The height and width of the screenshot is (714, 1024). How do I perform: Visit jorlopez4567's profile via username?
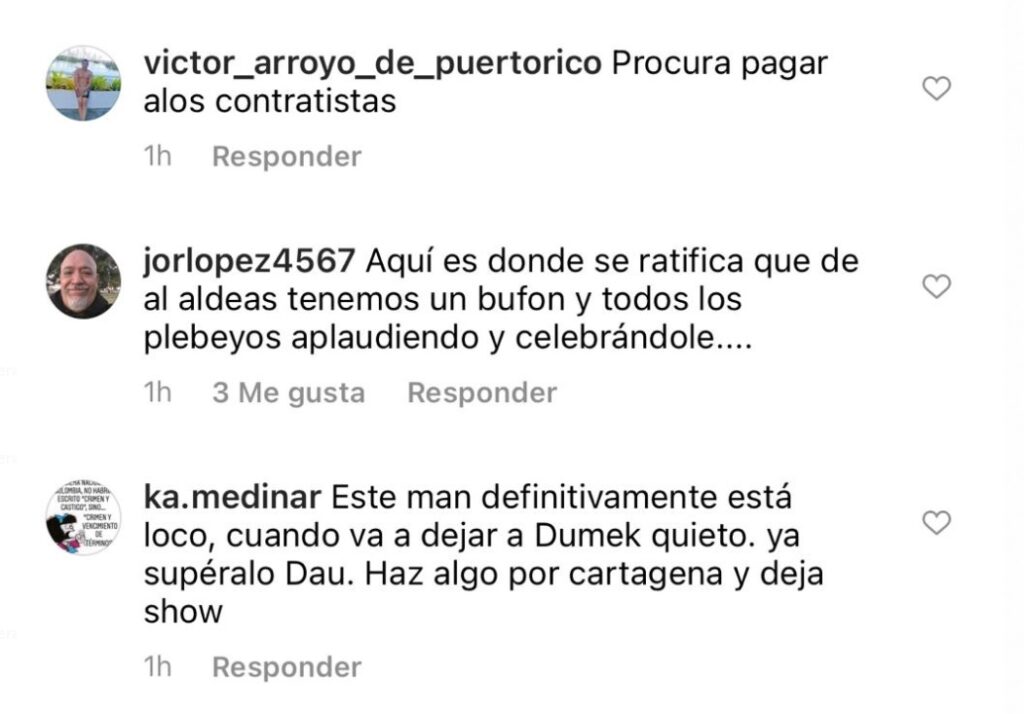coord(249,261)
